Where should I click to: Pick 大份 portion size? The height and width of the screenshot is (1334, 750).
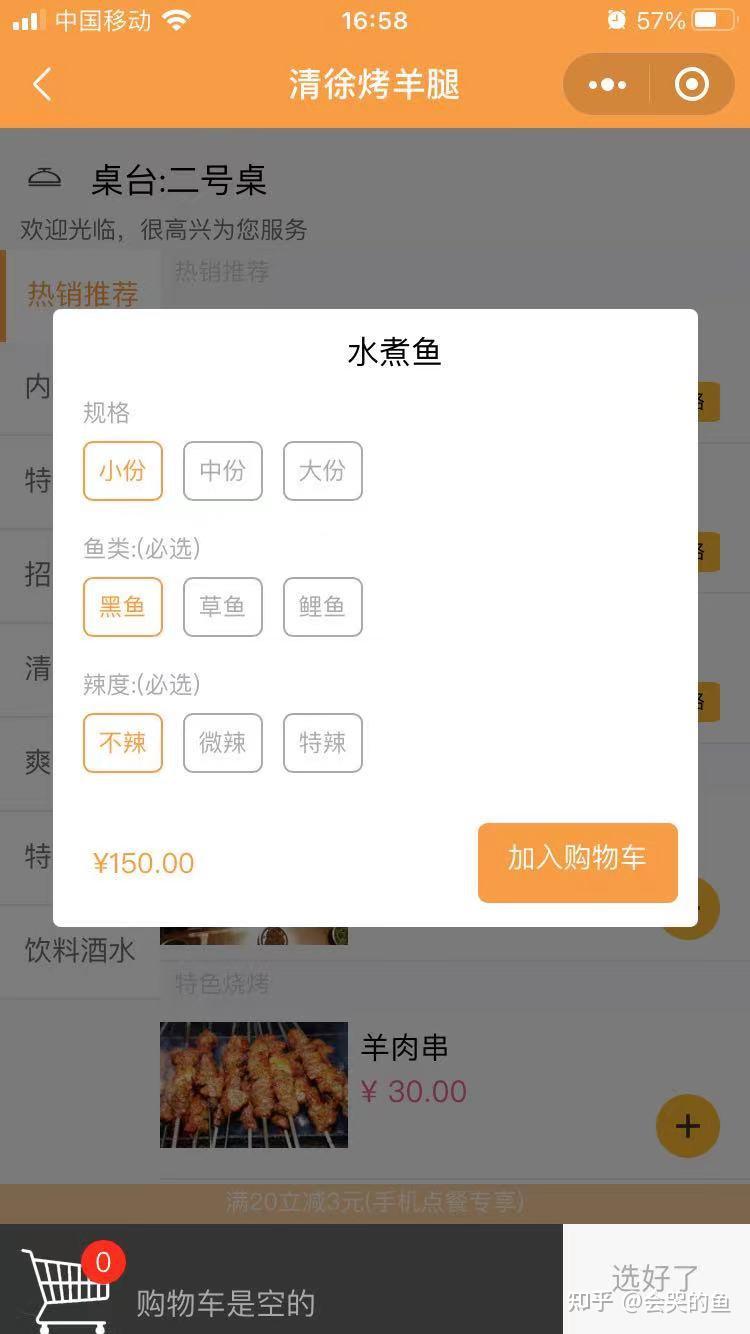[x=323, y=471]
